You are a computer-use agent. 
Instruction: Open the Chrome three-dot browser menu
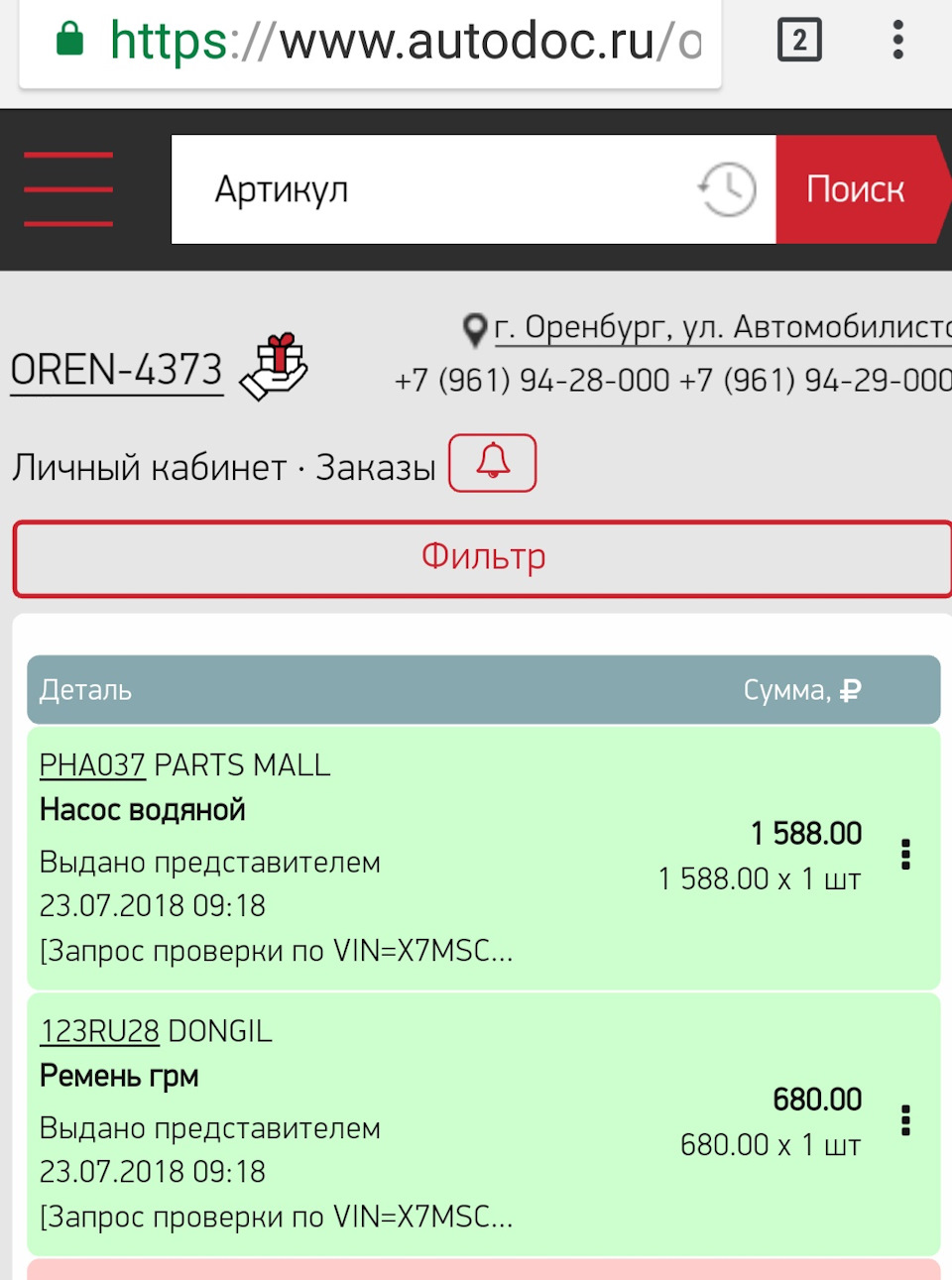897,40
